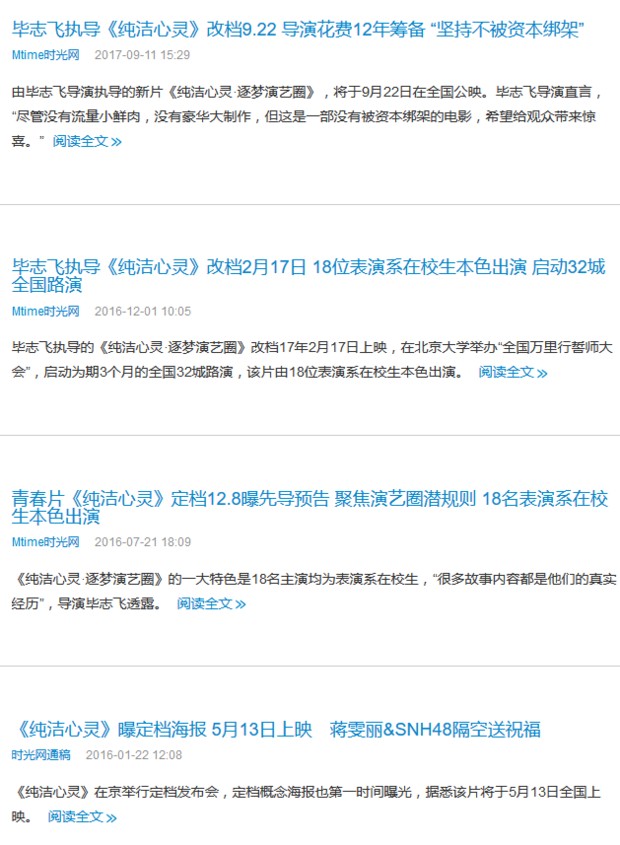Screen dimensions: 620x845
Task: Open source Mtime时光网 dated 2016-12-01
Action: click(x=45, y=311)
